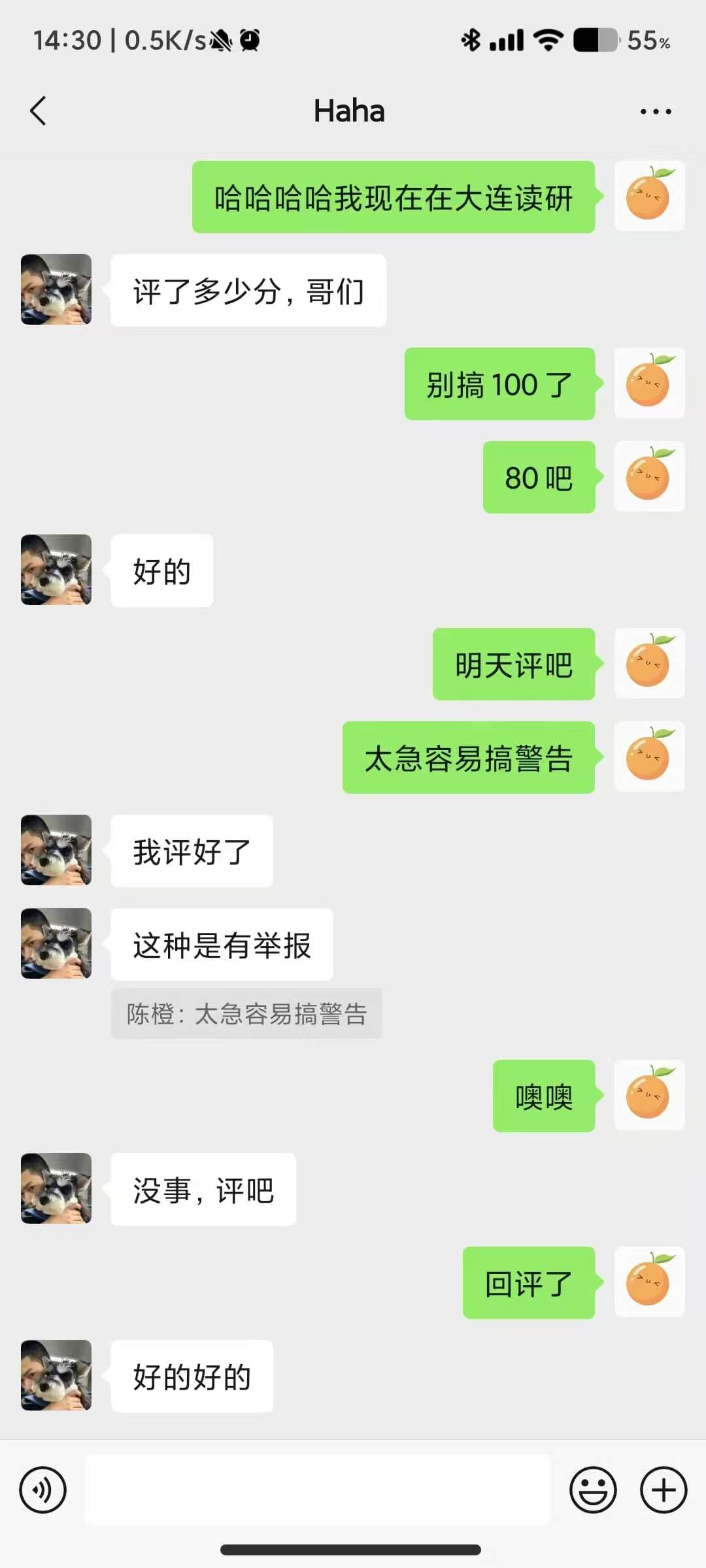The width and height of the screenshot is (706, 1568).
Task: Open own orange avatar beside "回评了"
Action: pyautogui.click(x=649, y=1282)
